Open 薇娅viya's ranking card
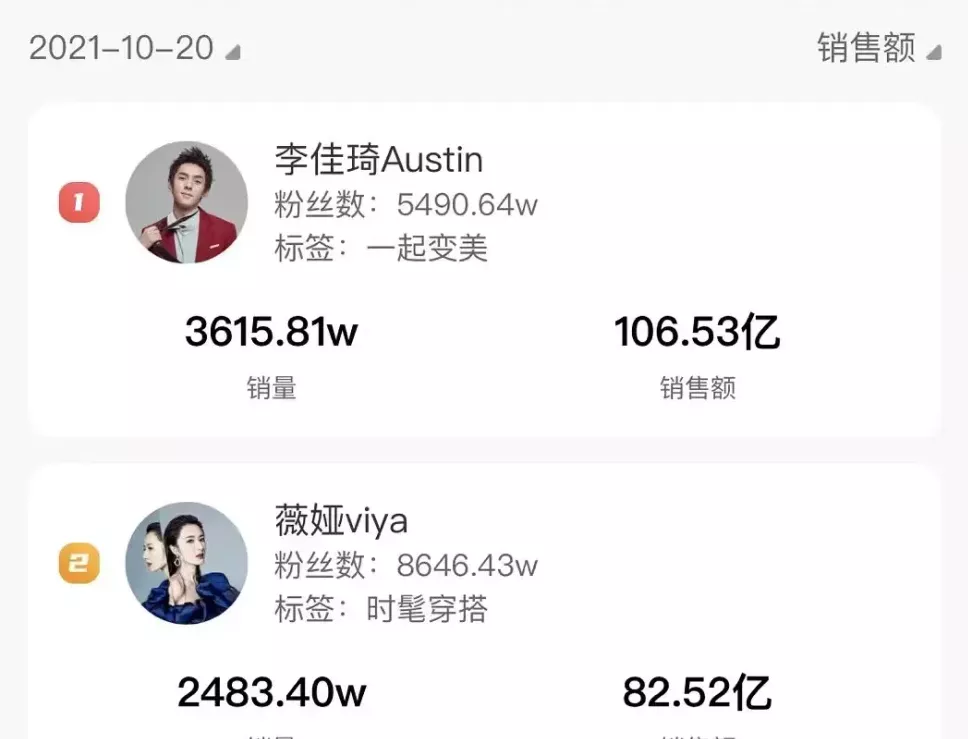 [484, 600]
